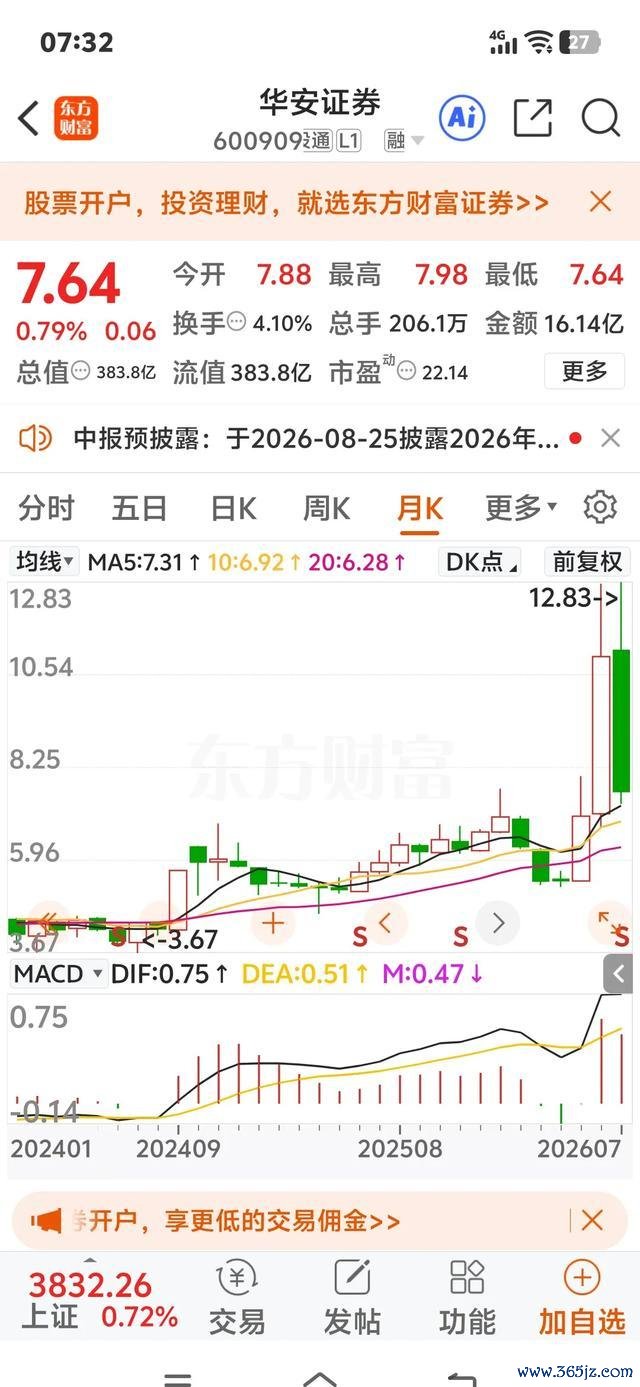Share this stock page
The width and height of the screenshot is (640, 1387).
point(532,118)
